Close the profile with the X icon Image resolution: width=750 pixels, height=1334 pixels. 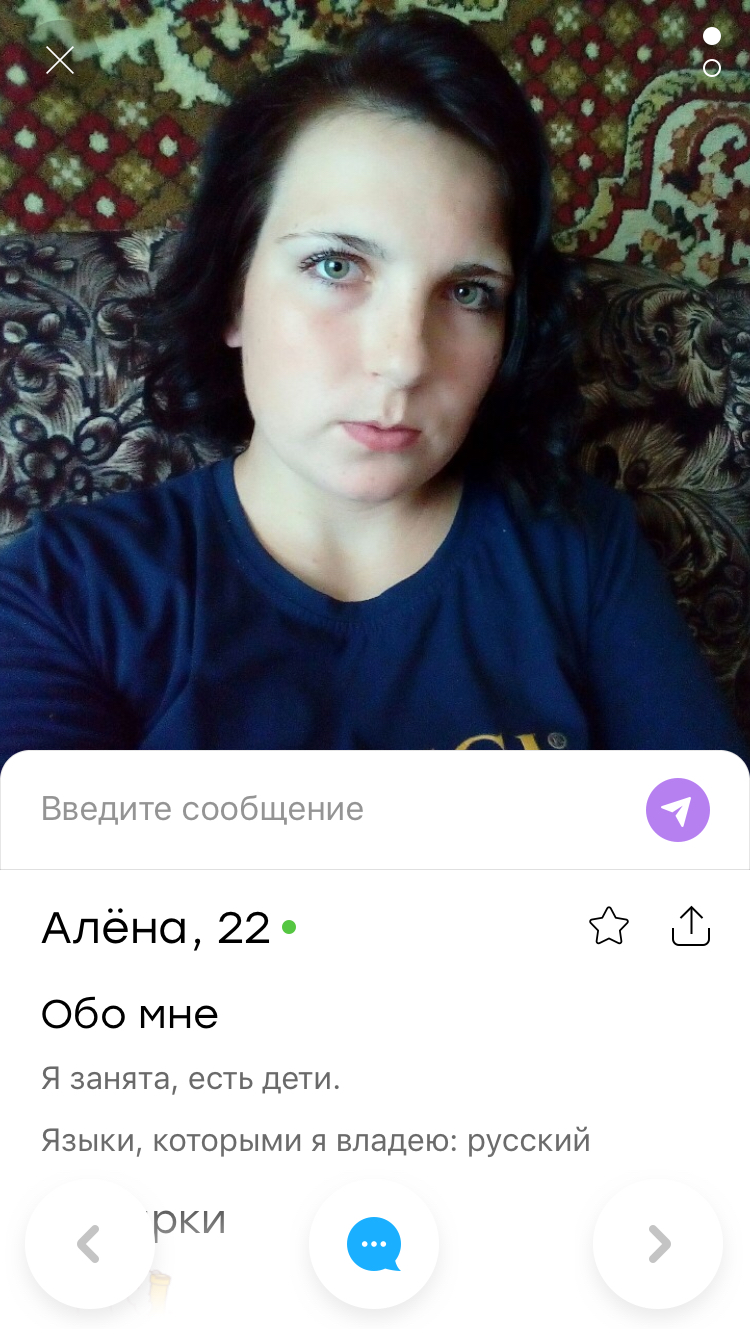click(60, 60)
